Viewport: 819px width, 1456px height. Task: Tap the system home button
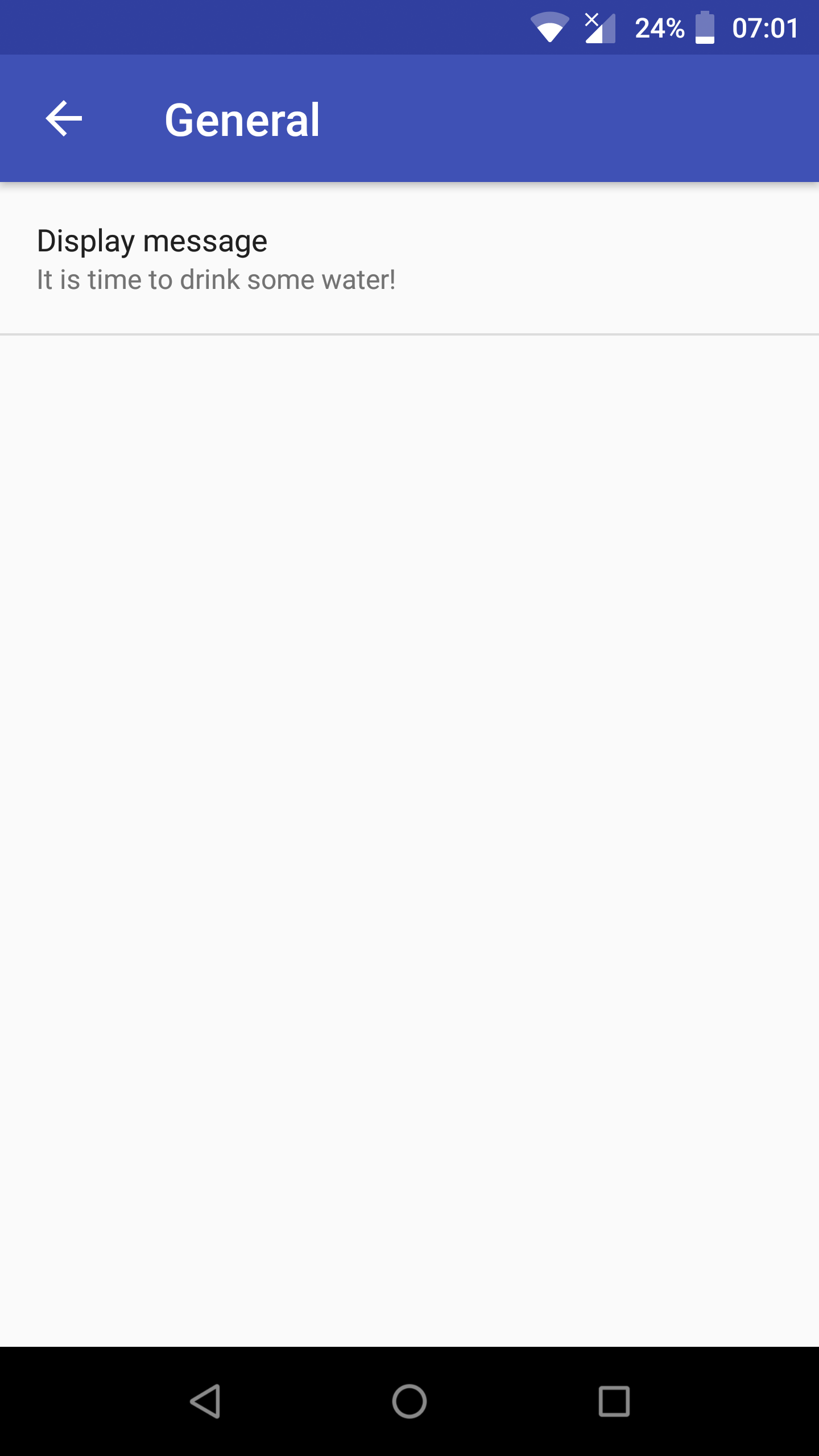tap(409, 1401)
